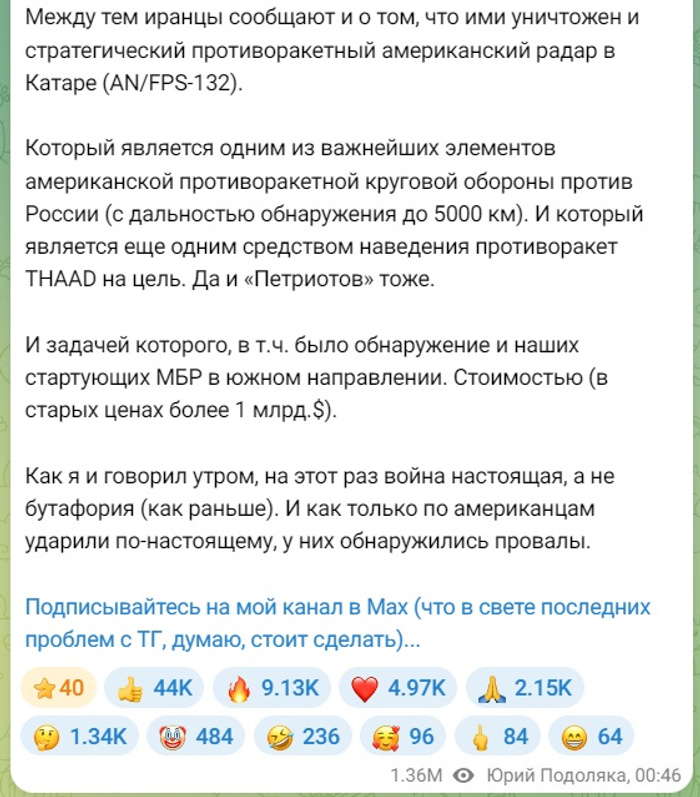Tap the rolling-laughing reaction (236)
Image resolution: width=700 pixels, height=797 pixels.
point(303,737)
